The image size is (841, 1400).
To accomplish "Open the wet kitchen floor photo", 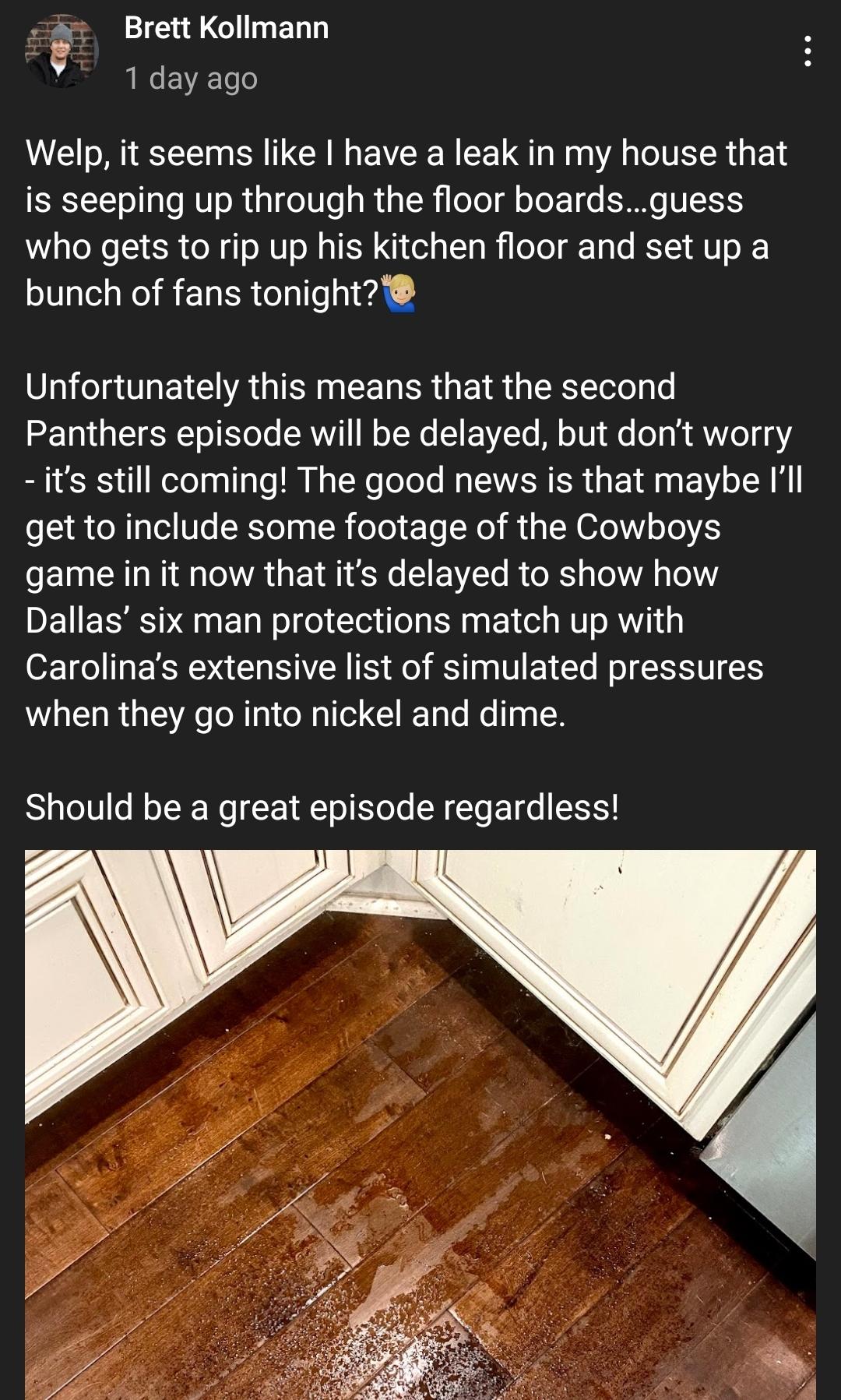I will [x=420, y=1124].
